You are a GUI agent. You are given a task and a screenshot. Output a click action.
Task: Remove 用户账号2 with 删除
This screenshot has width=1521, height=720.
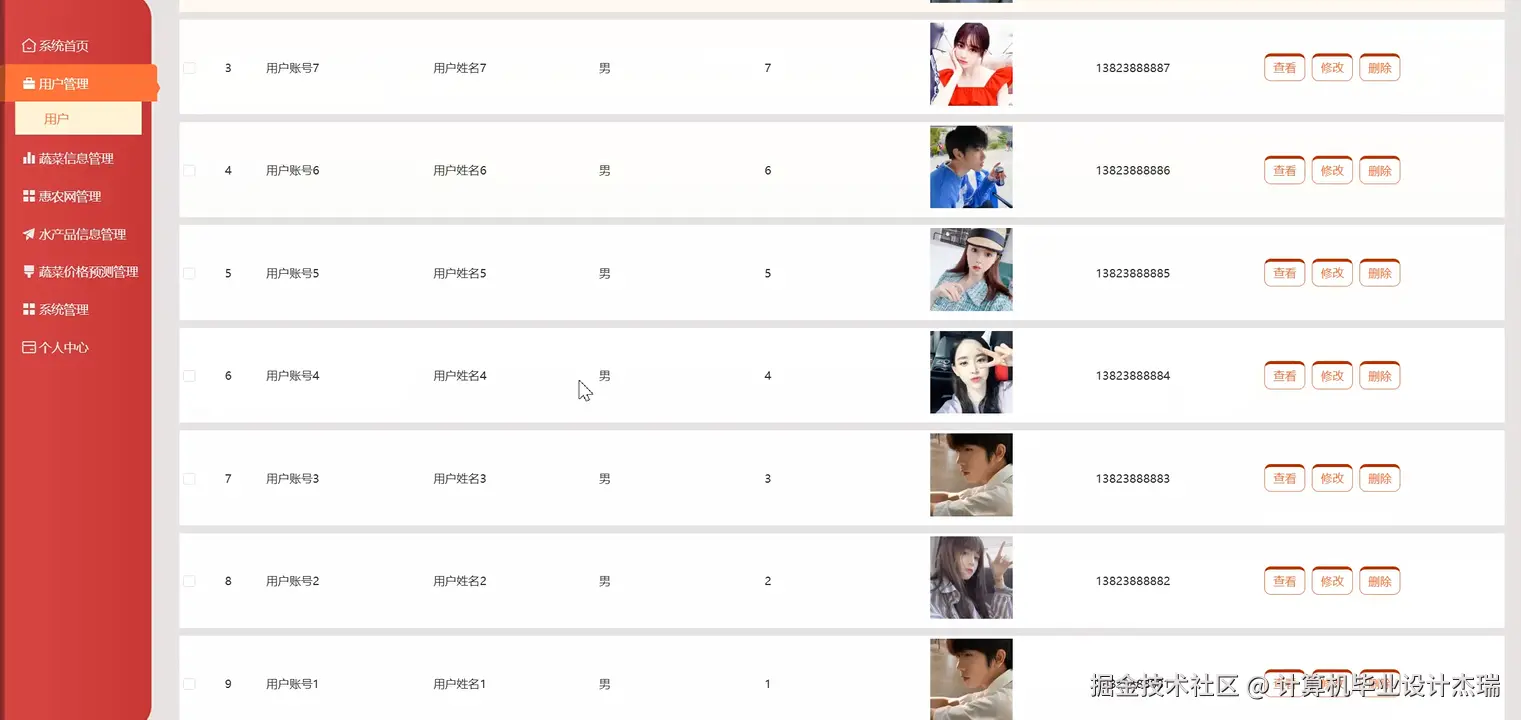coord(1379,581)
